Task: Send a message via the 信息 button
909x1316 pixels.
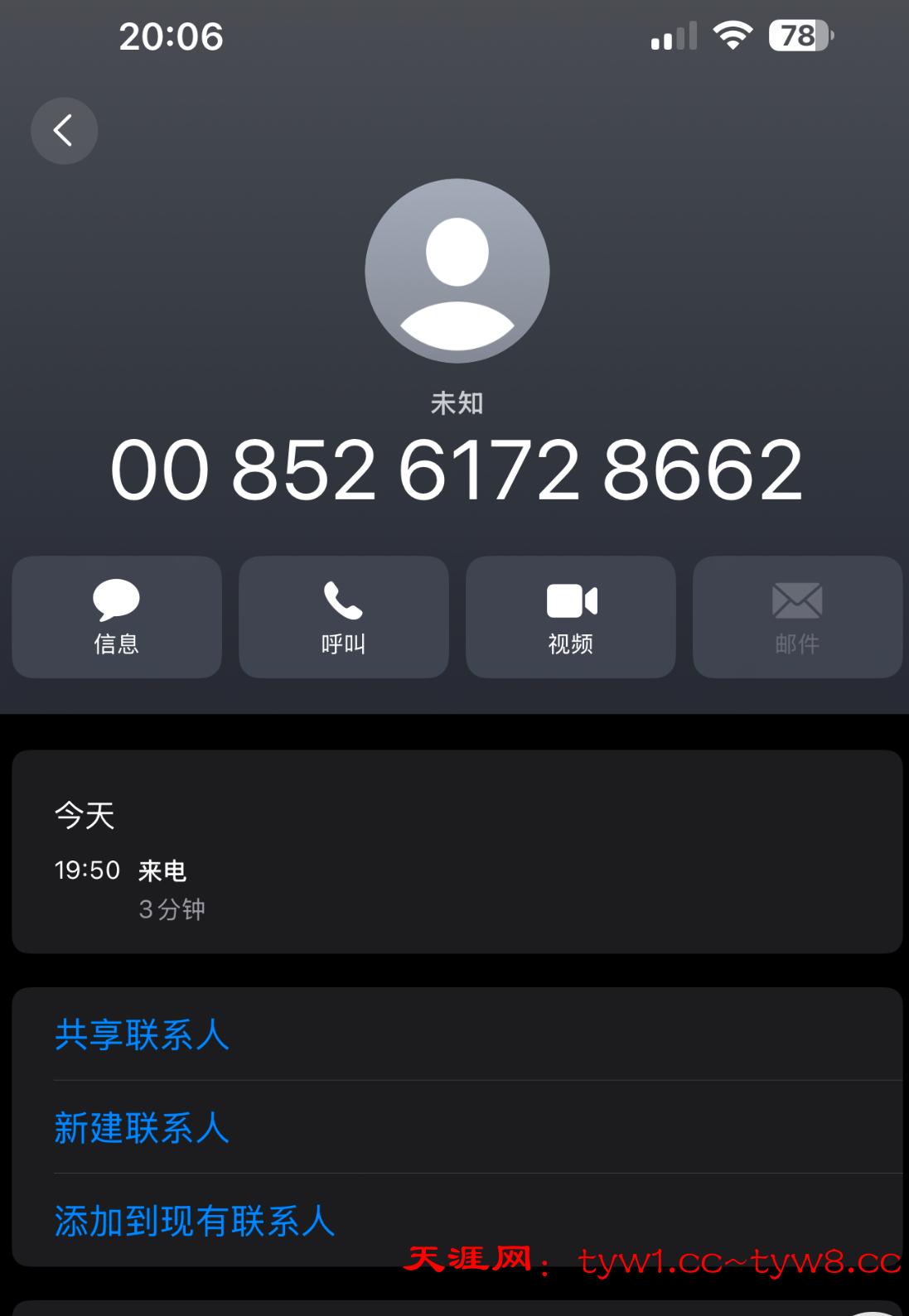Action: click(117, 617)
